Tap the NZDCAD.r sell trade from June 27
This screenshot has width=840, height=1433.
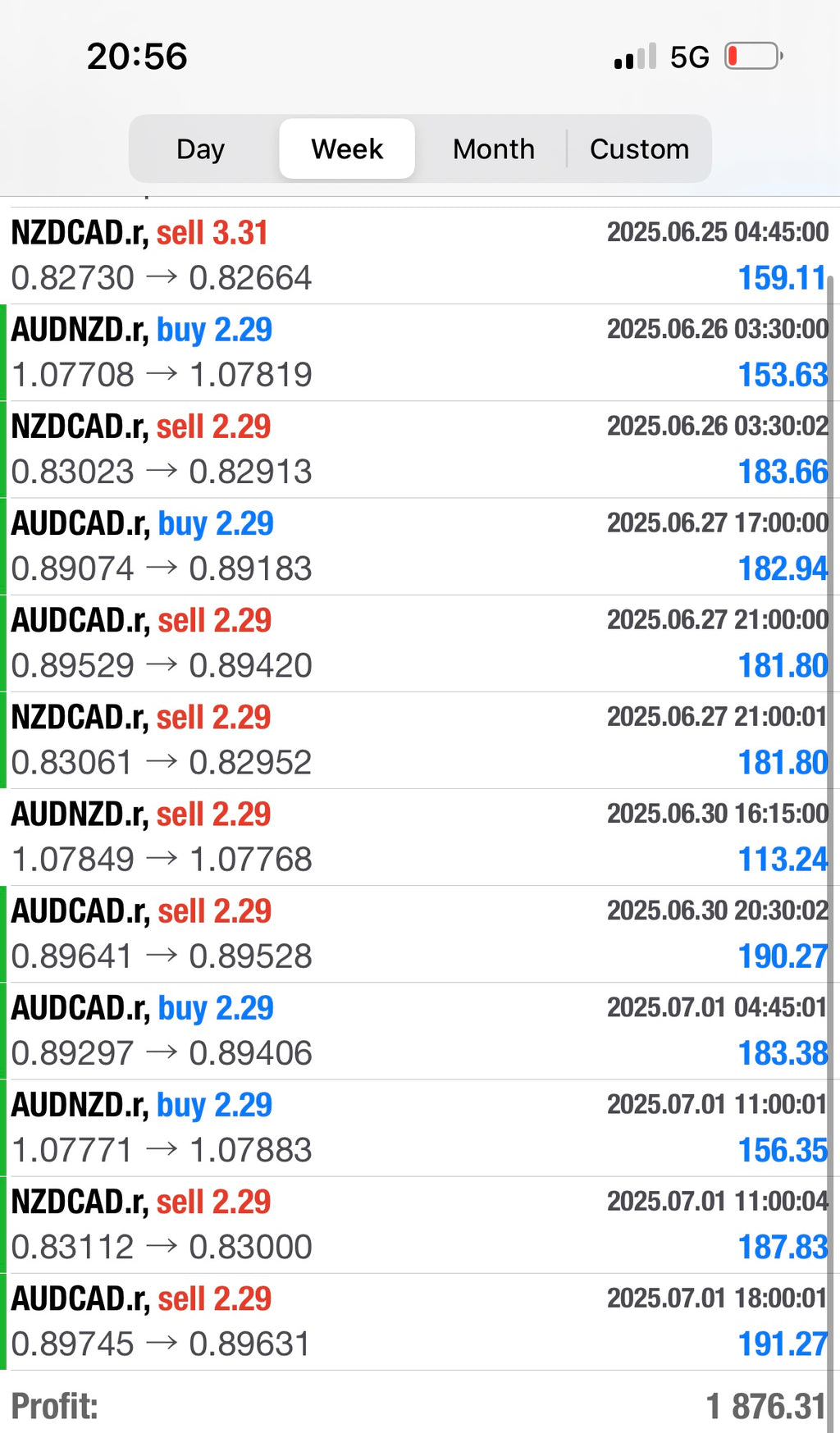(x=420, y=738)
